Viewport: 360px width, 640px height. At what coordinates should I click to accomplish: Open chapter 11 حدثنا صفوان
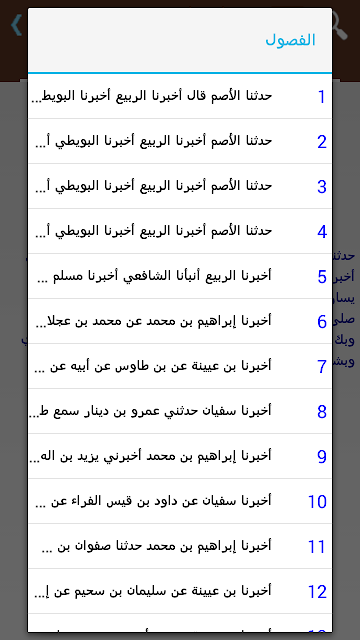(x=180, y=546)
